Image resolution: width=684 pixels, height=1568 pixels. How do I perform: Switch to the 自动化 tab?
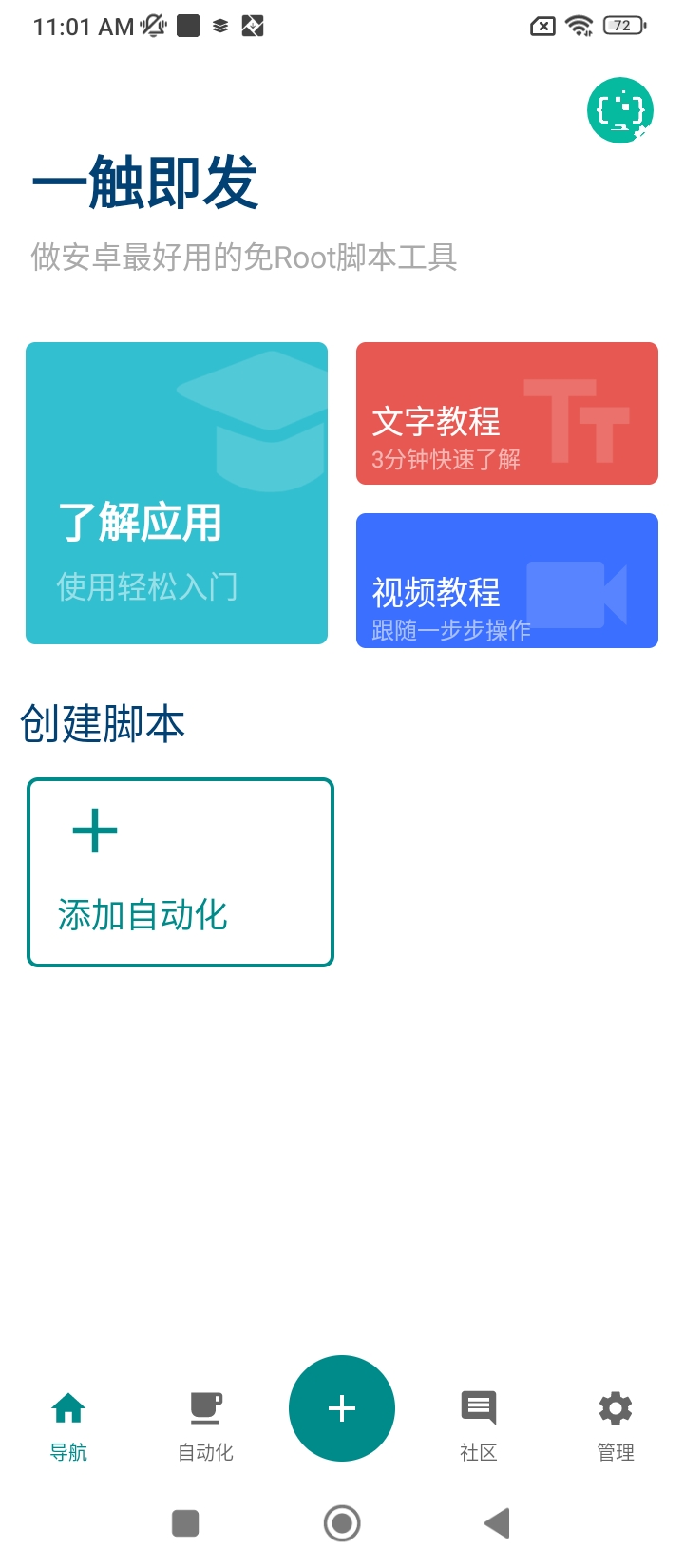(x=205, y=1425)
